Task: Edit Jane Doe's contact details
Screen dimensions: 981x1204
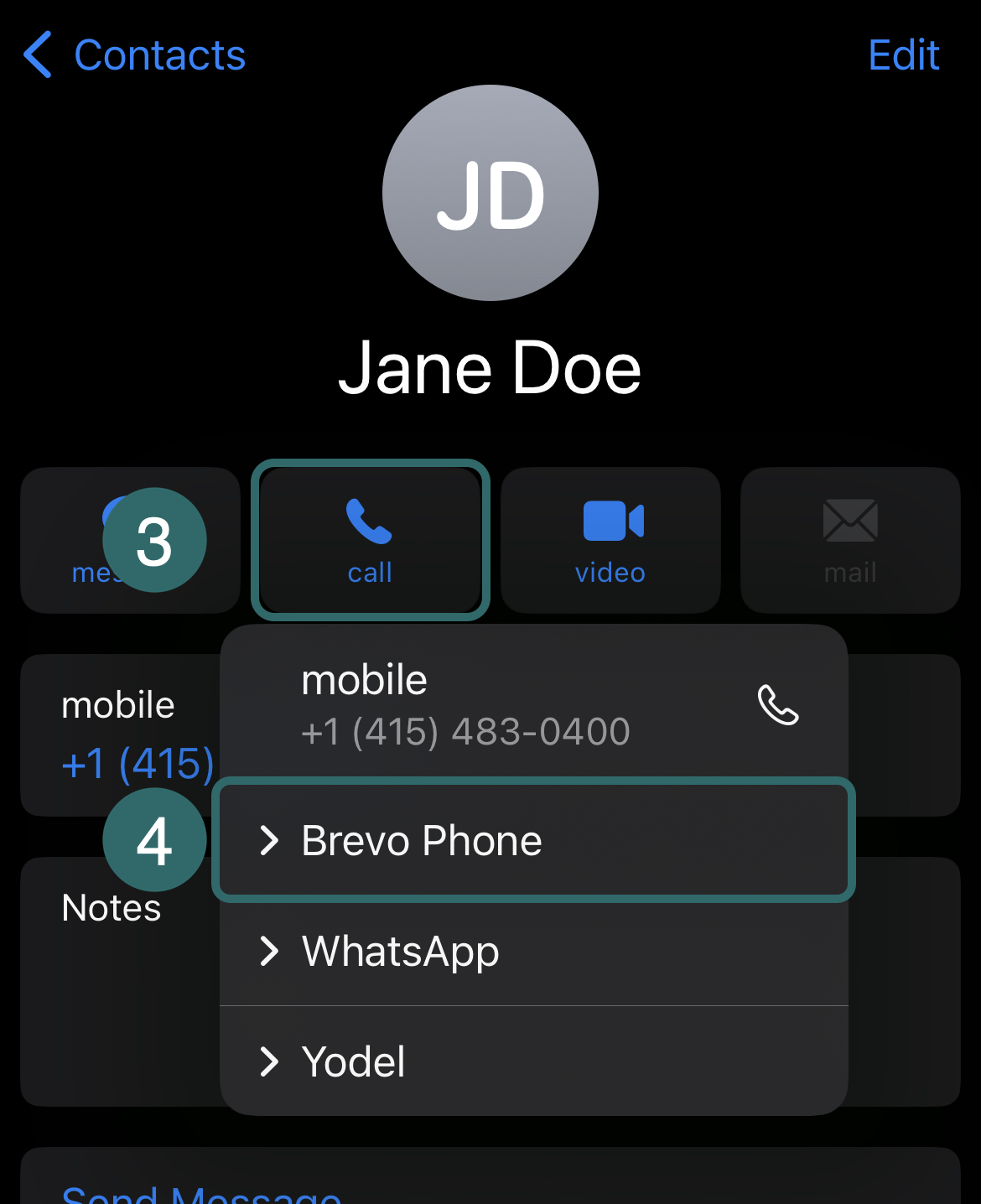Action: click(903, 55)
